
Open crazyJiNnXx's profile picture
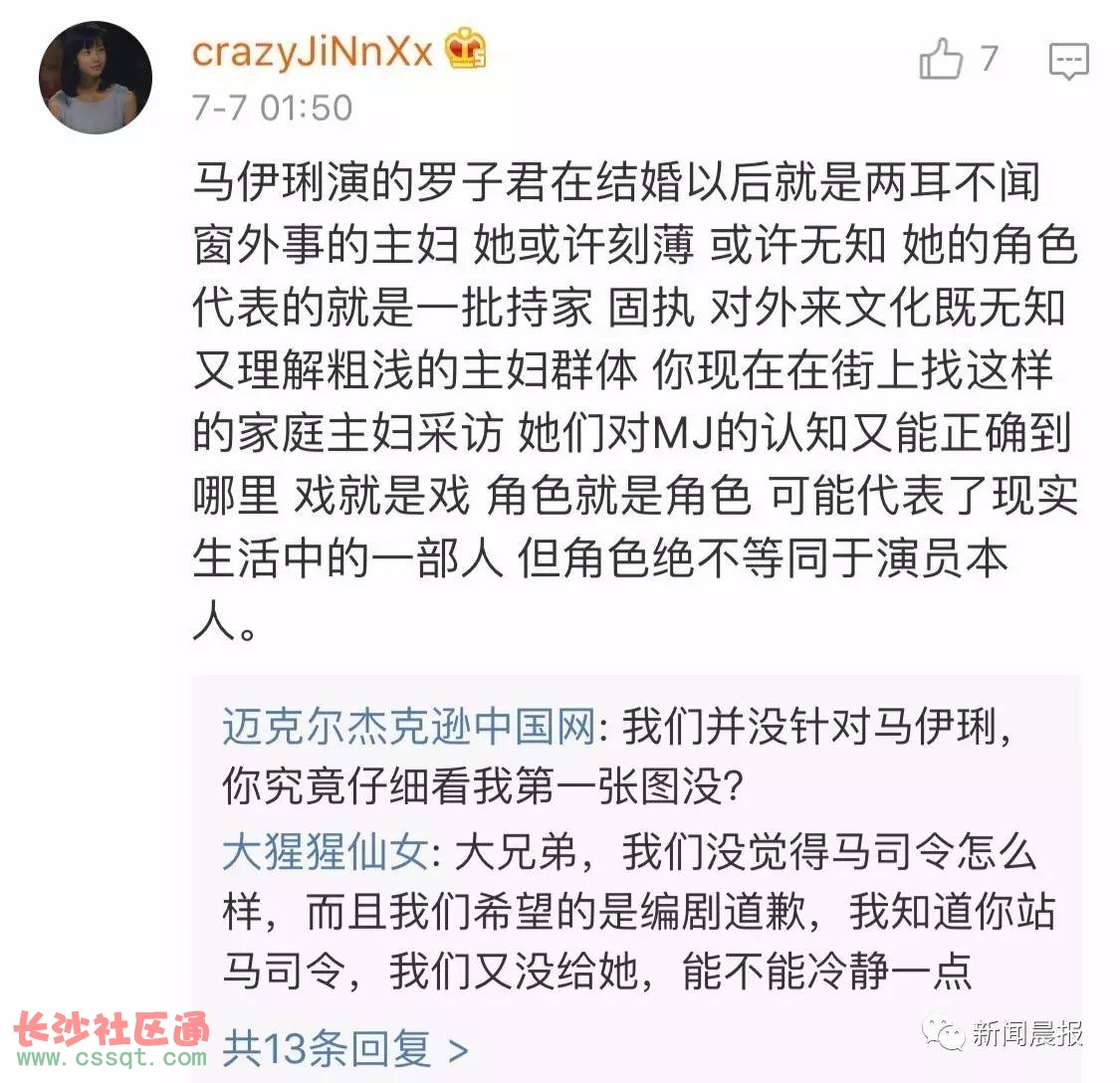click(x=96, y=78)
